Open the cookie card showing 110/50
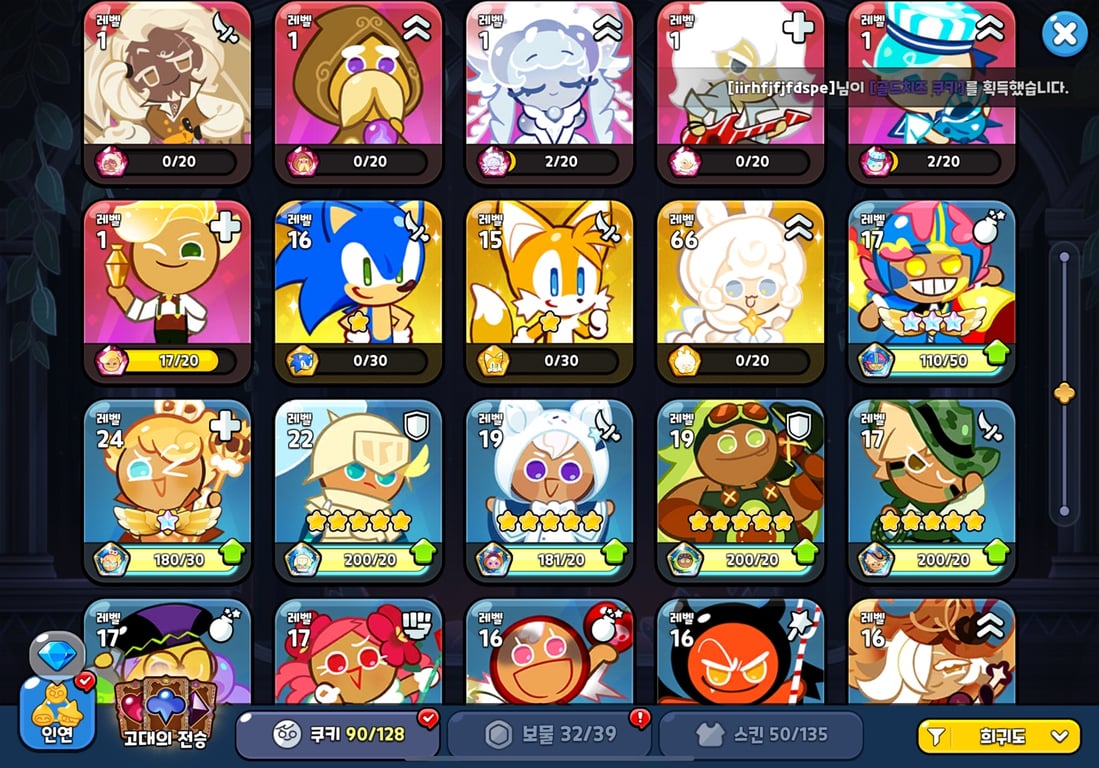The height and width of the screenshot is (768, 1099). point(931,290)
